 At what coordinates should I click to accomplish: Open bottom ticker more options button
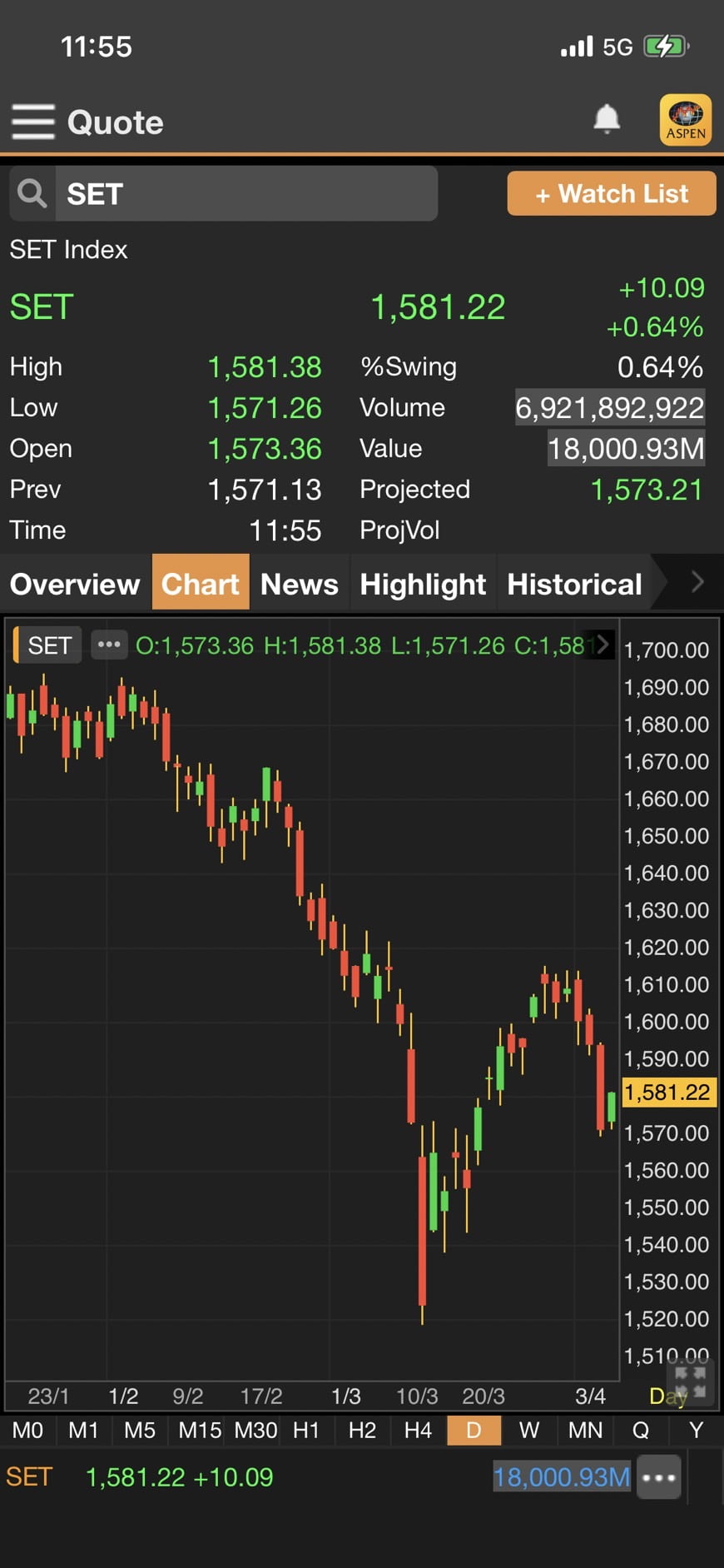(659, 1477)
